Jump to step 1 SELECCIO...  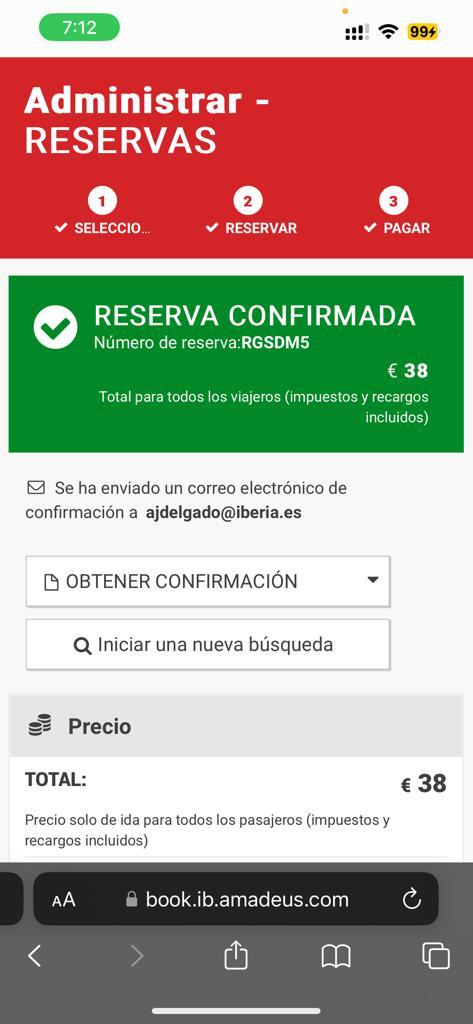103,213
